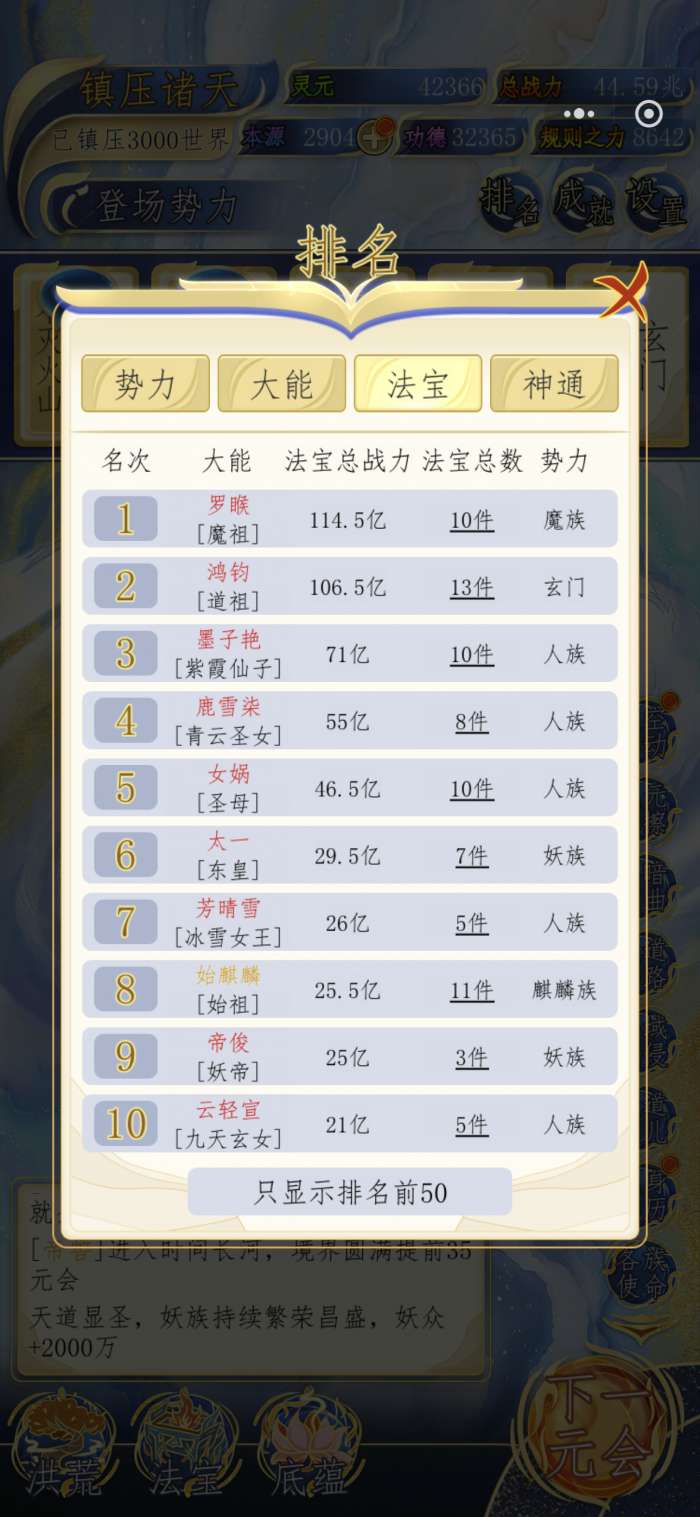Open 帝俊's 3件 treasure list
Viewport: 700px width, 1517px height.
coord(472,1057)
